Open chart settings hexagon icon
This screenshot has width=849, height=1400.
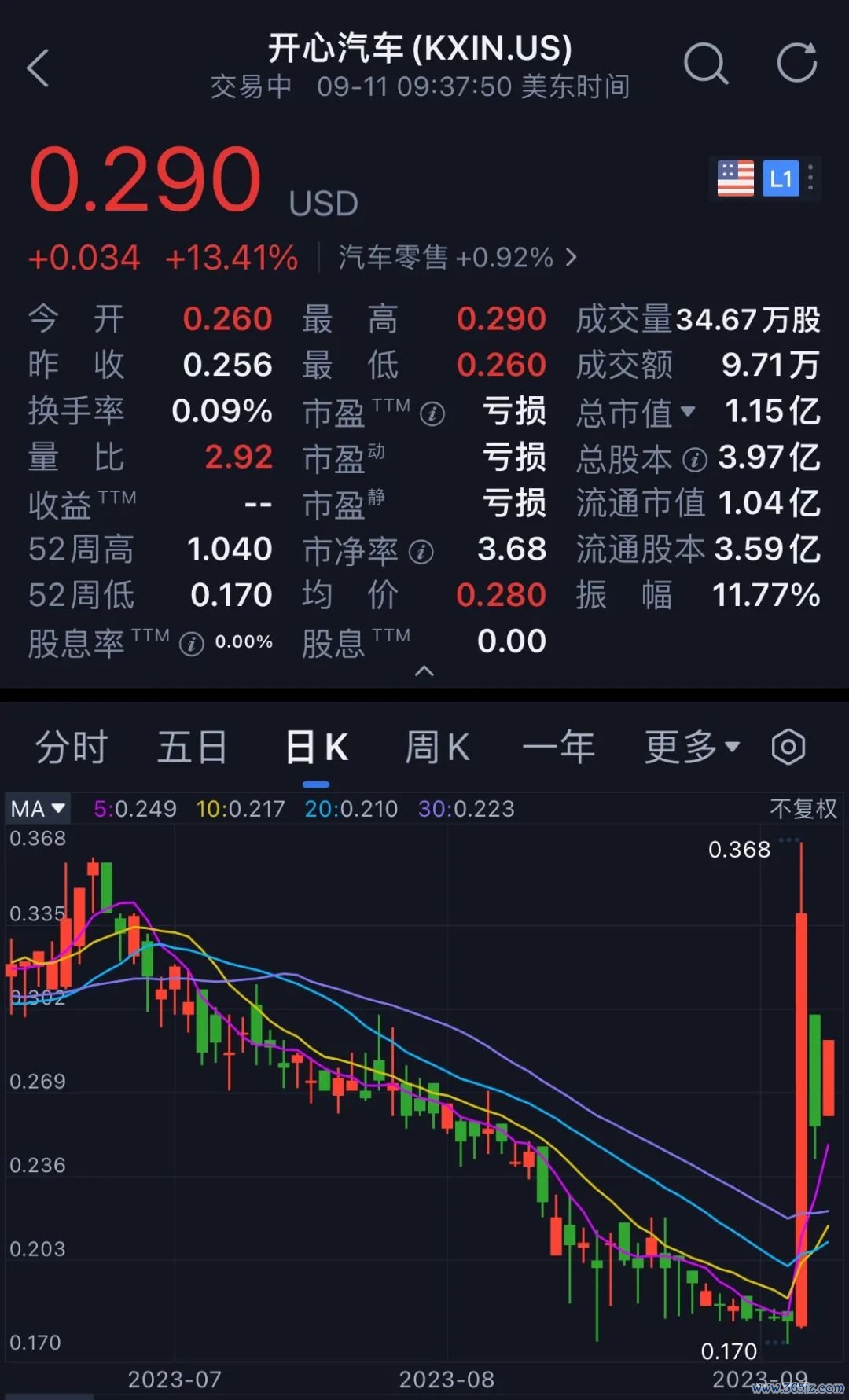[788, 747]
